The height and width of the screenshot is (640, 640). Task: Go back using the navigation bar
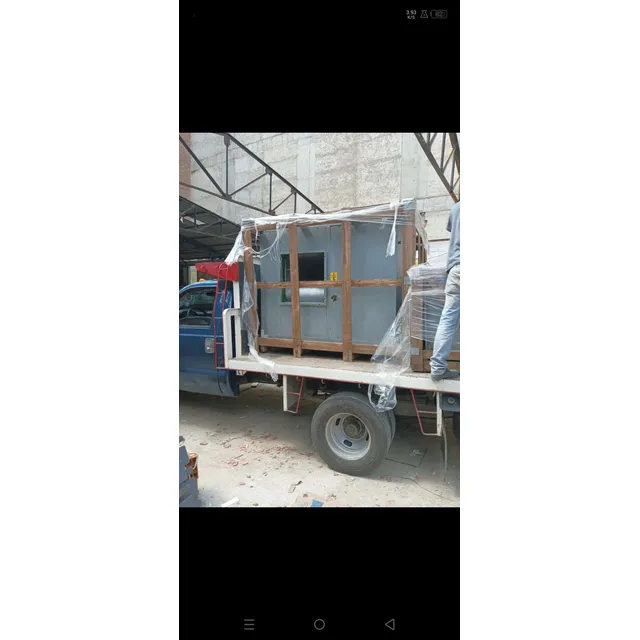(x=389, y=624)
